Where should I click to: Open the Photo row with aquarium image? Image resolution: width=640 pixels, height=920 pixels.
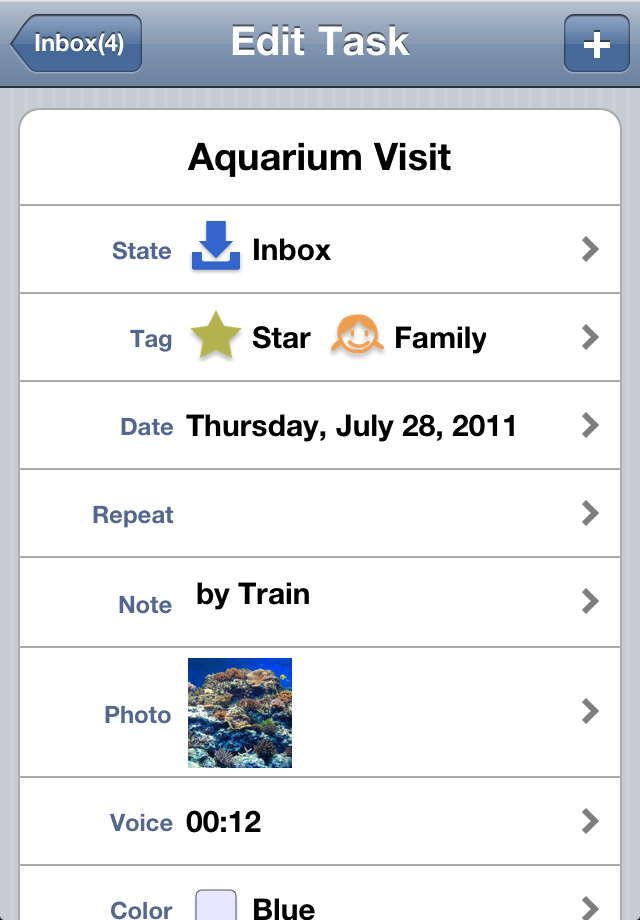point(320,712)
